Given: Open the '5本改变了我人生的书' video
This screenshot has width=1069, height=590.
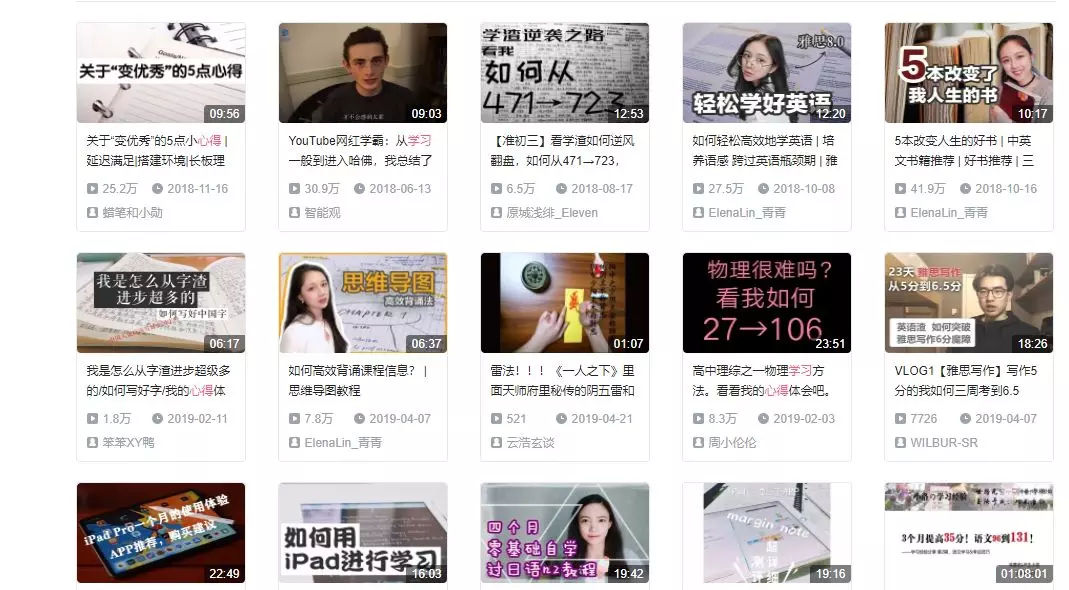Looking at the screenshot, I should (968, 73).
